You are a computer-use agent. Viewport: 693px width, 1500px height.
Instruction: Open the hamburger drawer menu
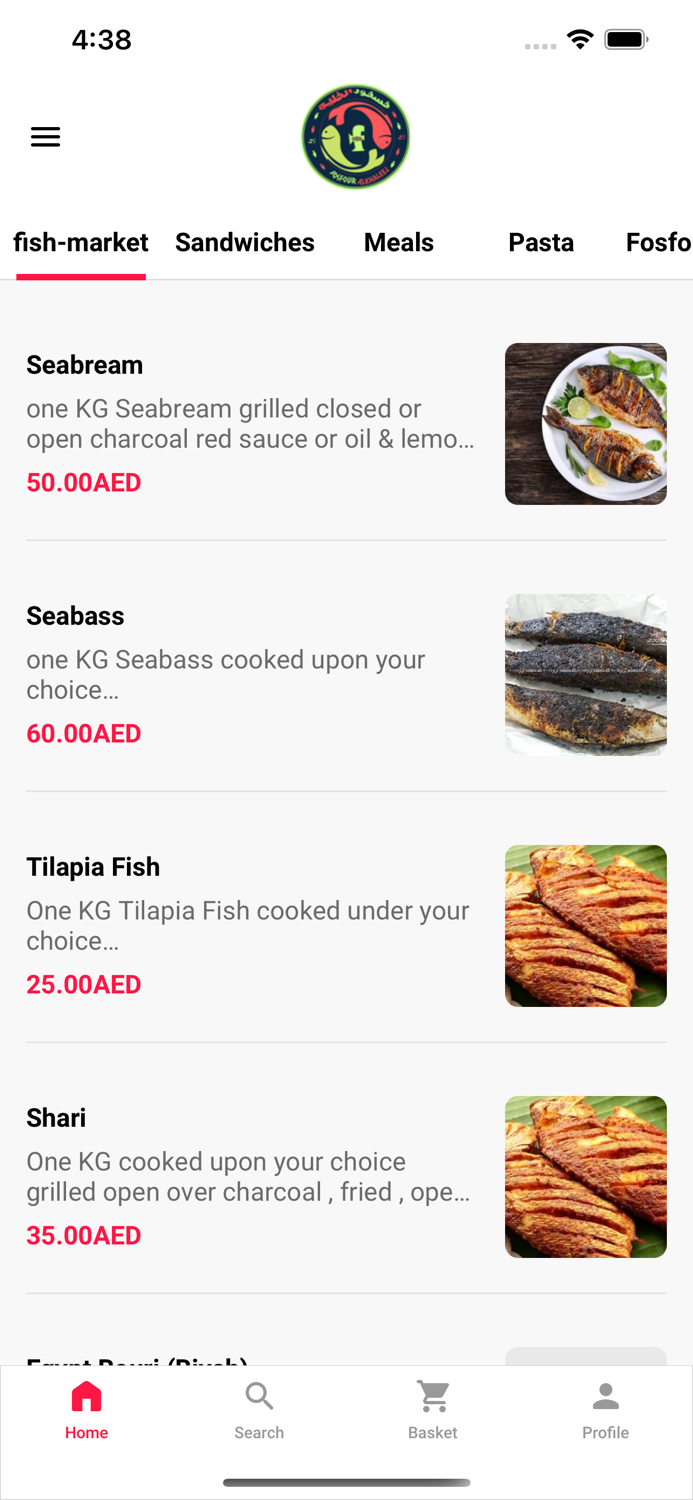pos(45,137)
